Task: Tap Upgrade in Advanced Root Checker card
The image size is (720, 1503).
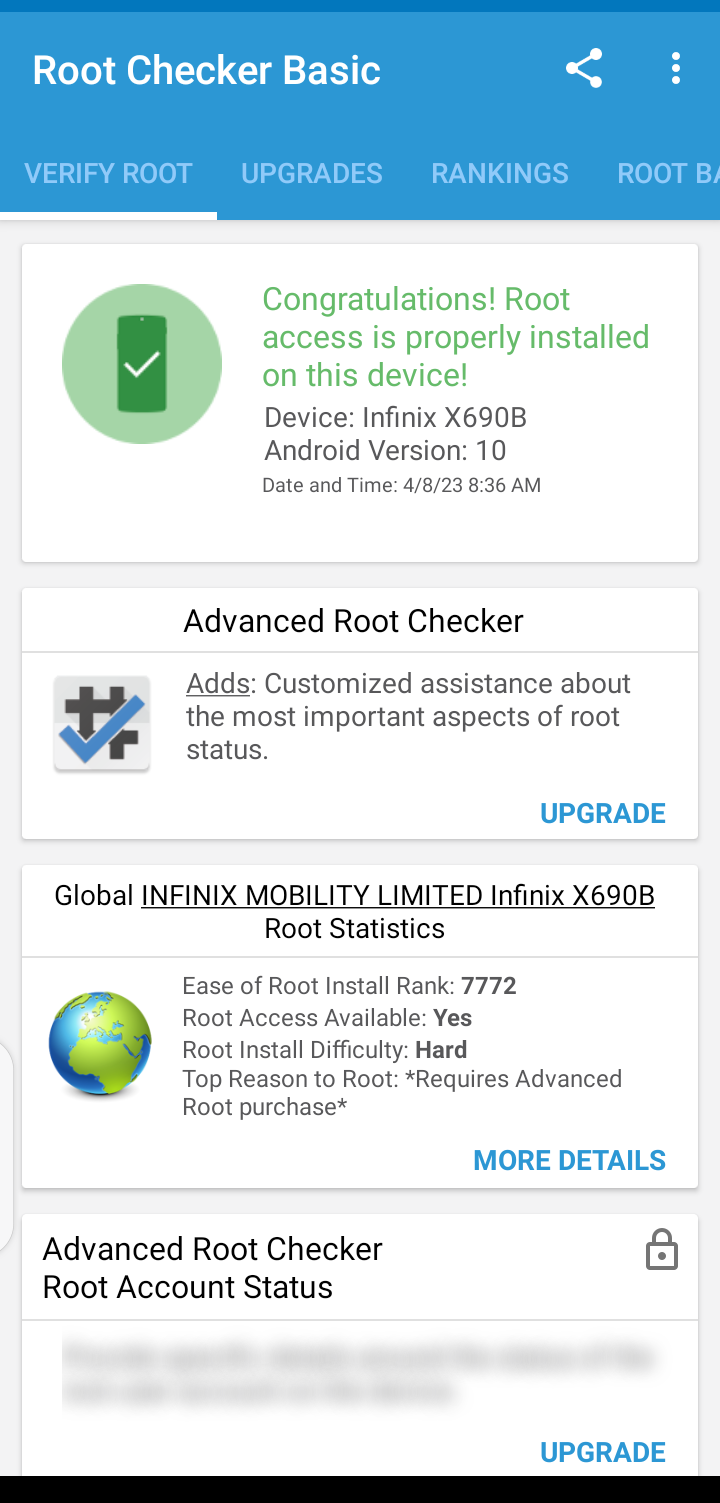Action: click(x=603, y=813)
